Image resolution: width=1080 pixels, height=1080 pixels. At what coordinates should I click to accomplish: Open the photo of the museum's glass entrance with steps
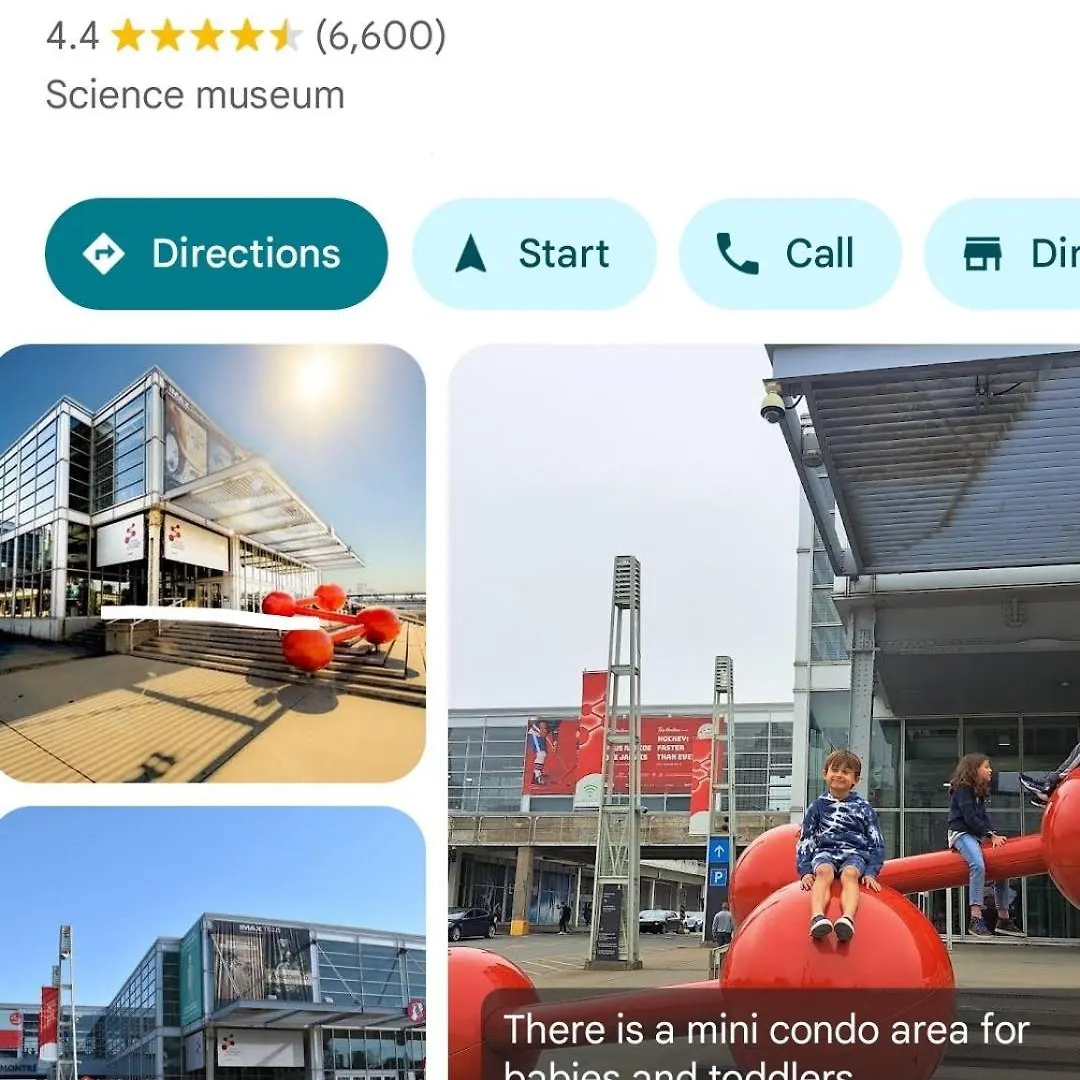212,562
